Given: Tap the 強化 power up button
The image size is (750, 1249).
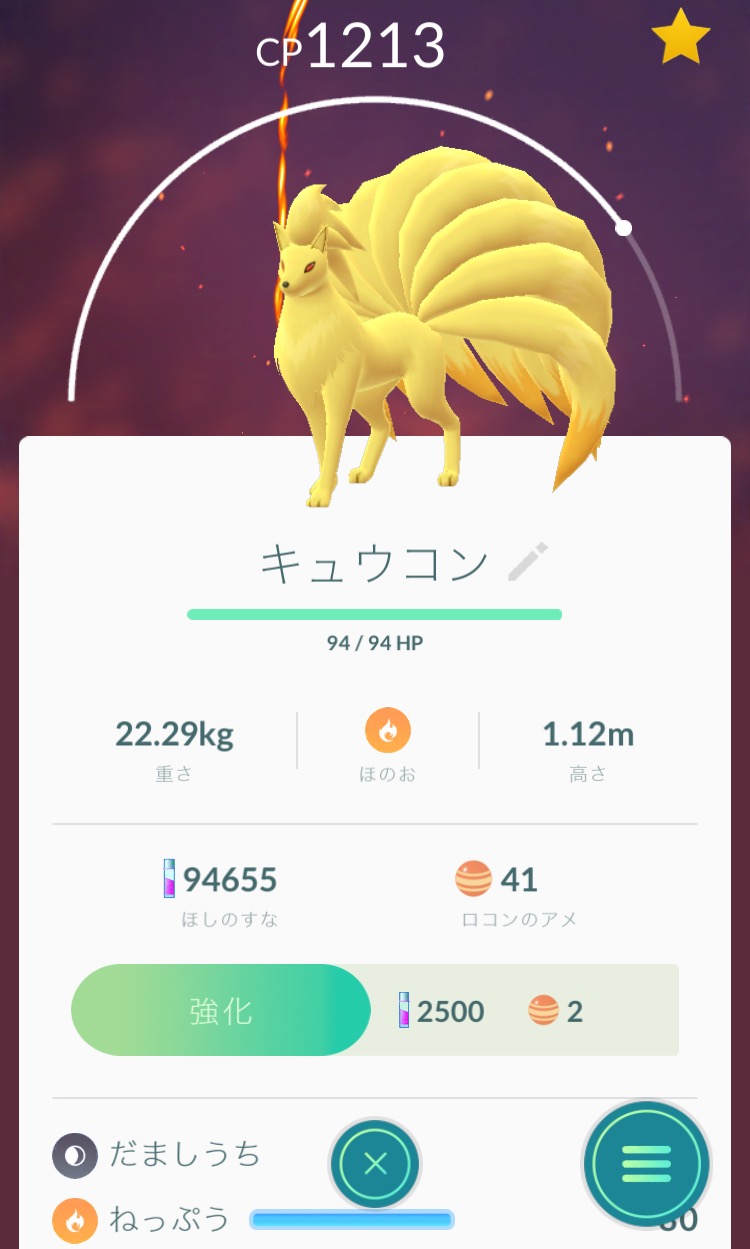Looking at the screenshot, I should (x=221, y=1010).
